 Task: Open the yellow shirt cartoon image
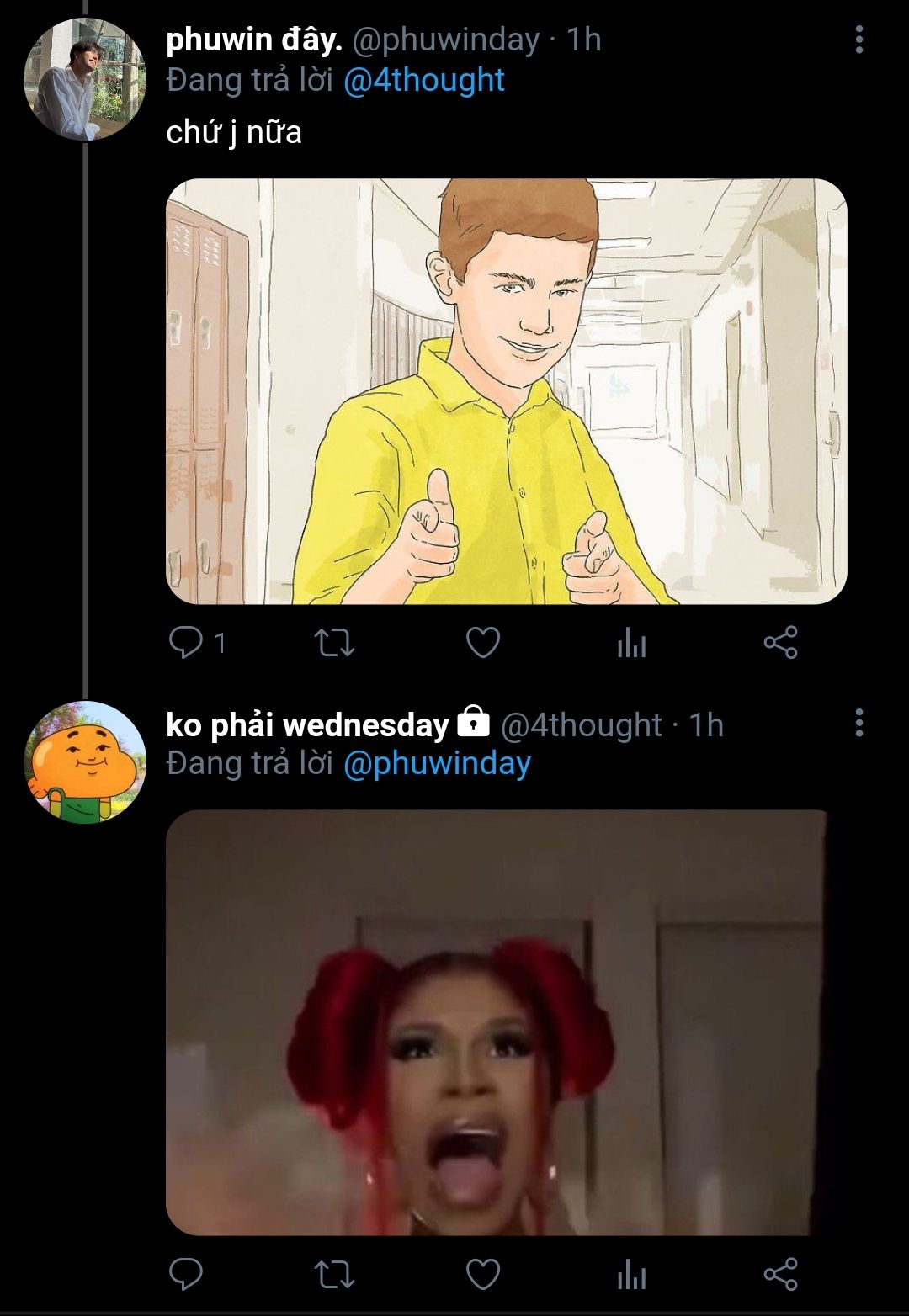506,391
